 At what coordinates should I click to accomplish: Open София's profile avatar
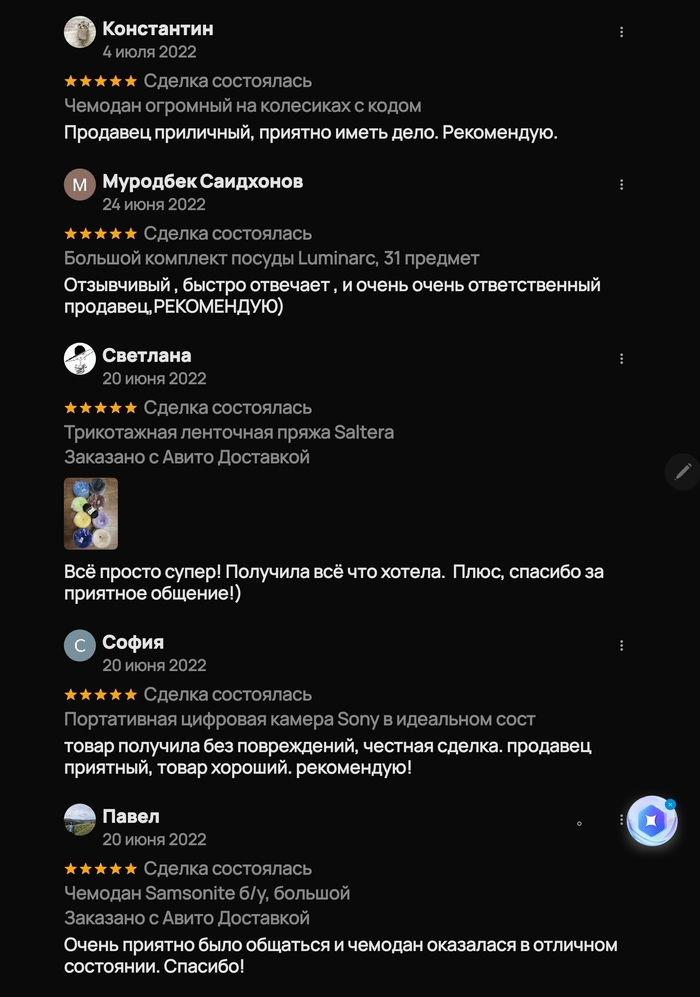[80, 646]
